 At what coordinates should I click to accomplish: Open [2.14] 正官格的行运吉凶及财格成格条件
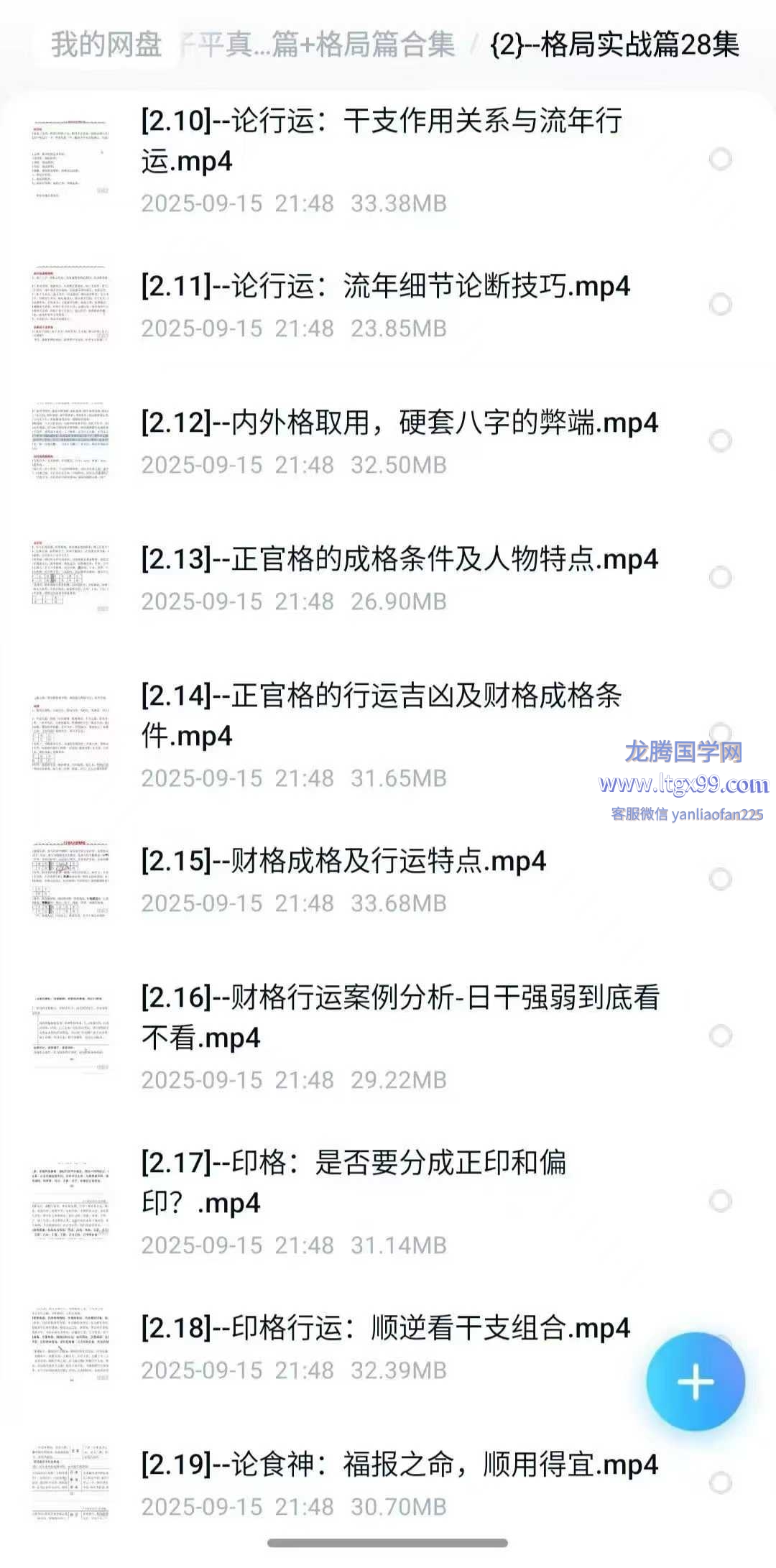click(381, 716)
